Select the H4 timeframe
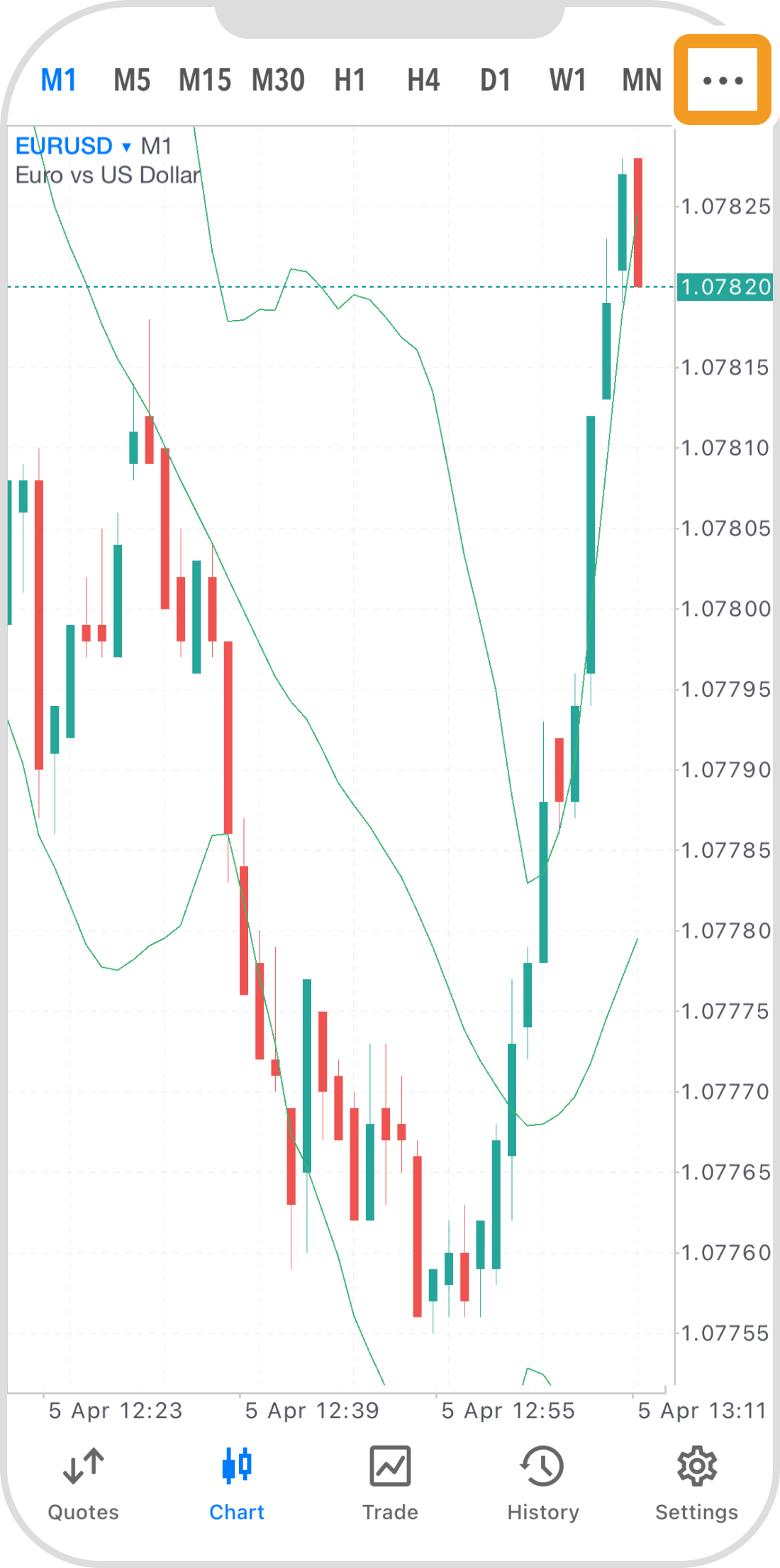Viewport: 780px width, 1568px height. (423, 80)
